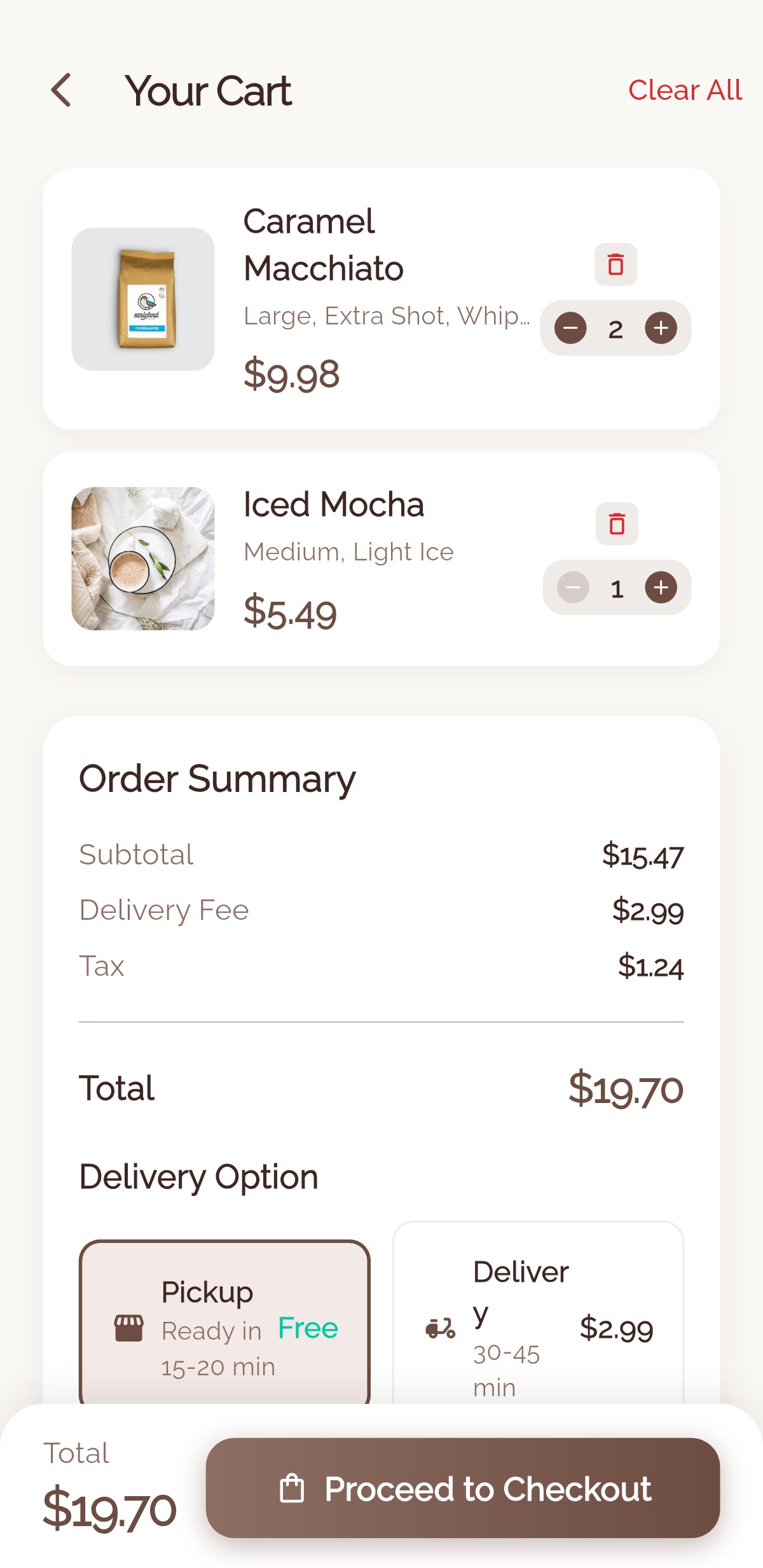Image resolution: width=763 pixels, height=1568 pixels.
Task: Decrease Caramel Macchiato quantity by one
Action: point(570,328)
